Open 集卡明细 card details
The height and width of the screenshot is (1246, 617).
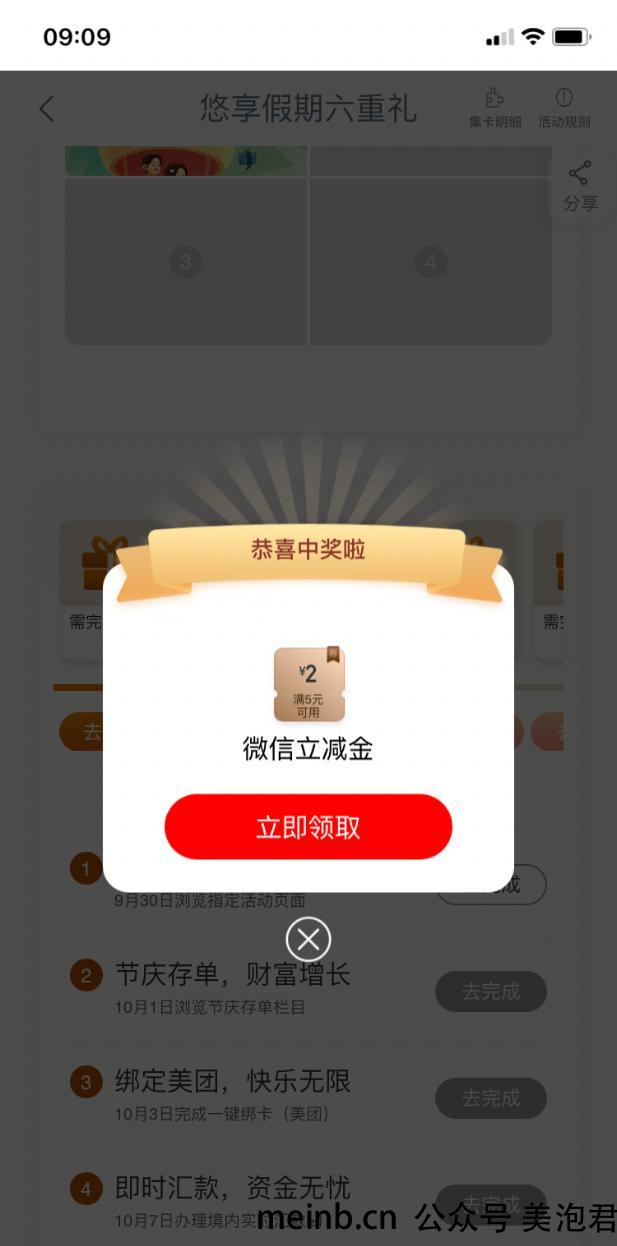click(x=494, y=109)
